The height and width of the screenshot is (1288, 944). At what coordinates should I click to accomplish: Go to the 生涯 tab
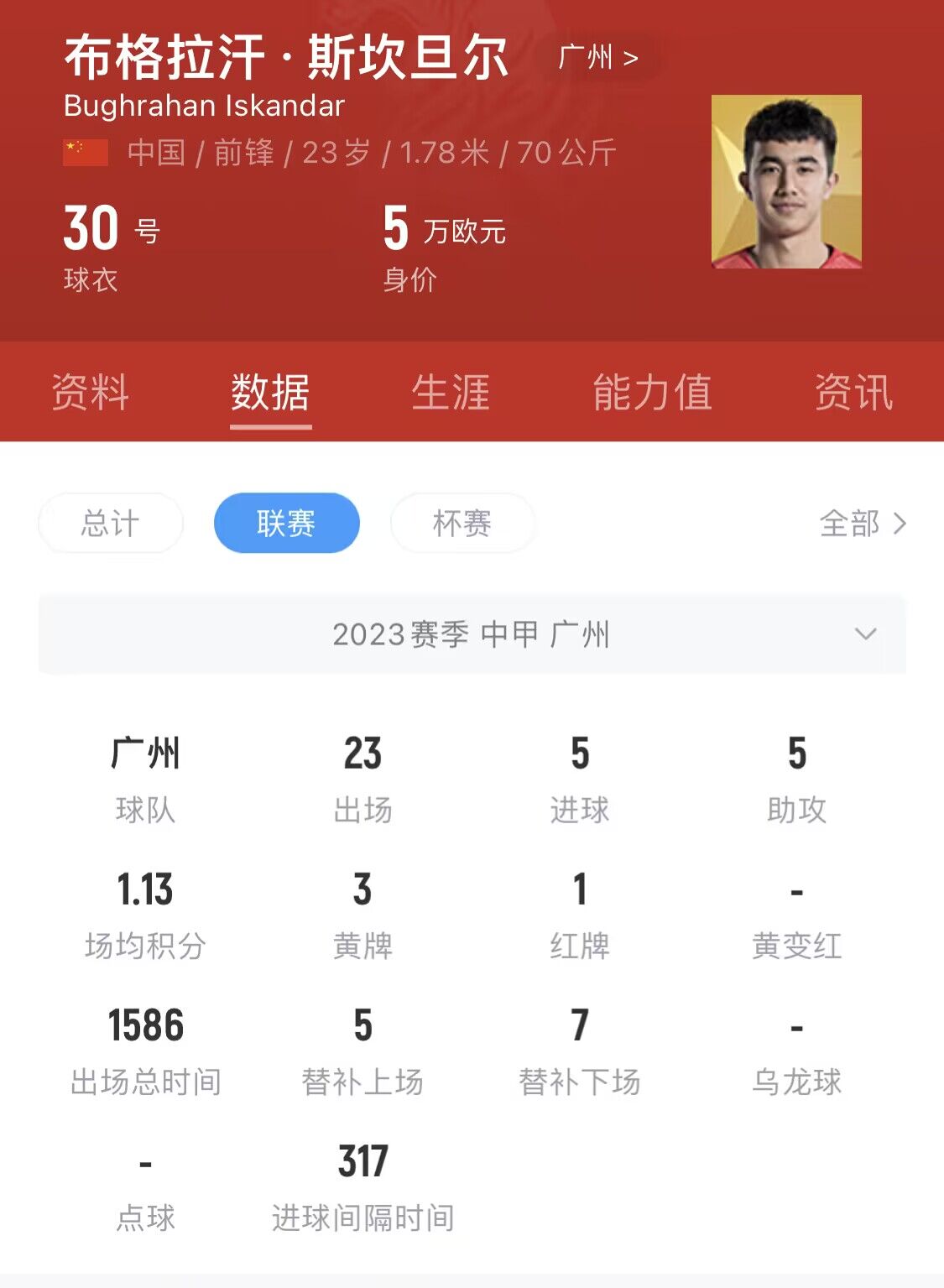click(451, 393)
